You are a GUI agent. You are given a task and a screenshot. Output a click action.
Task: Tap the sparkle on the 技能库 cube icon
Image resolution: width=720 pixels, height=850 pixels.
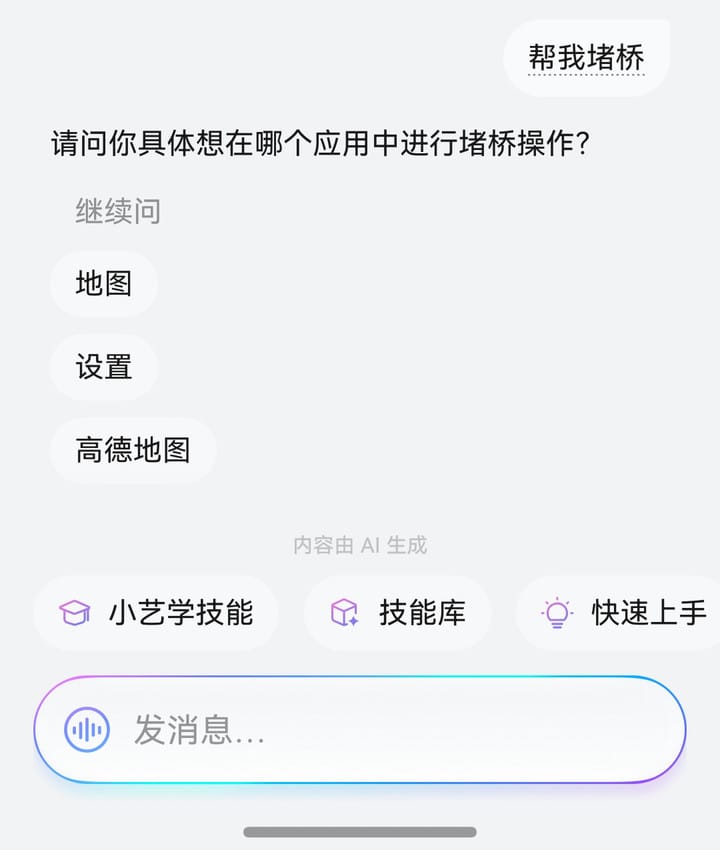click(x=352, y=622)
